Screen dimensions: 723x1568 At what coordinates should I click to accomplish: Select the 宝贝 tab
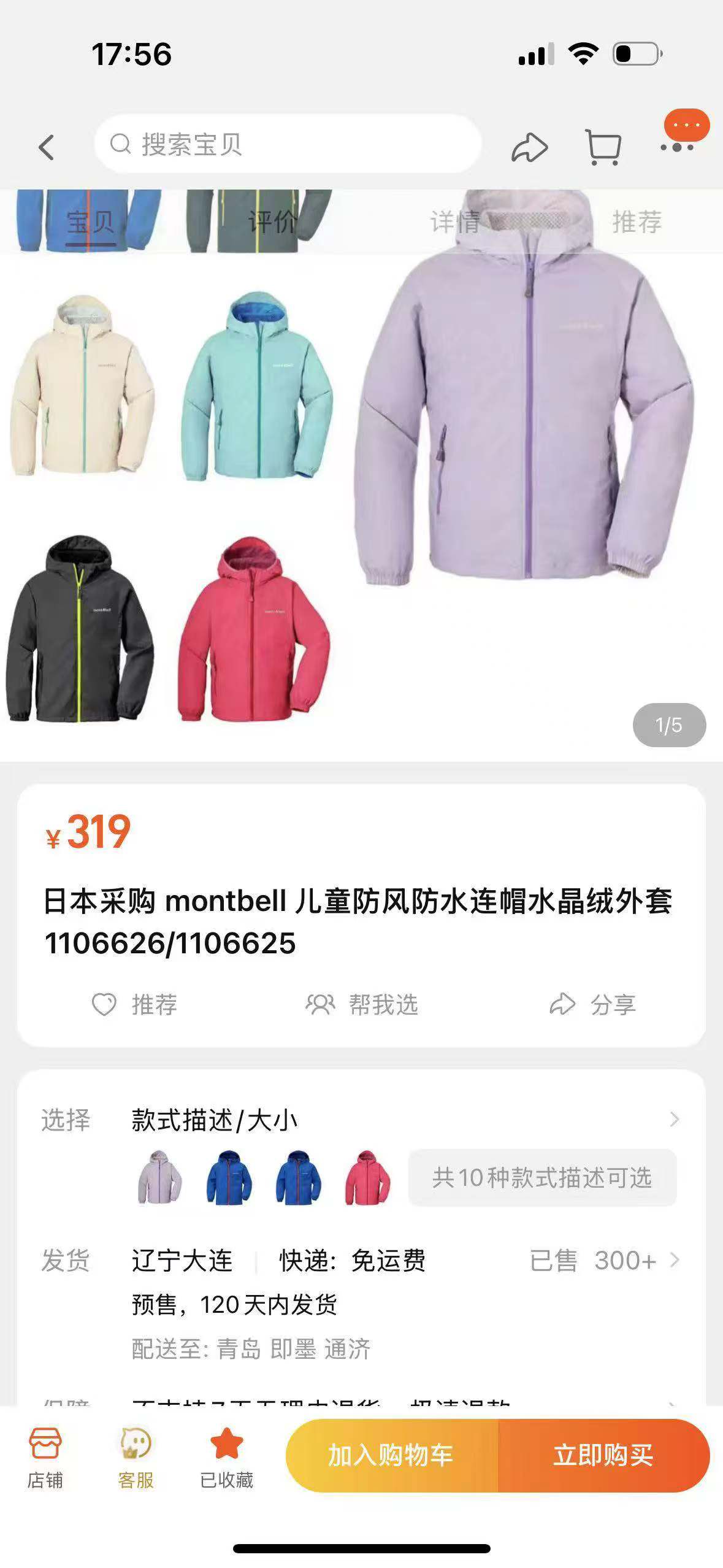(90, 221)
